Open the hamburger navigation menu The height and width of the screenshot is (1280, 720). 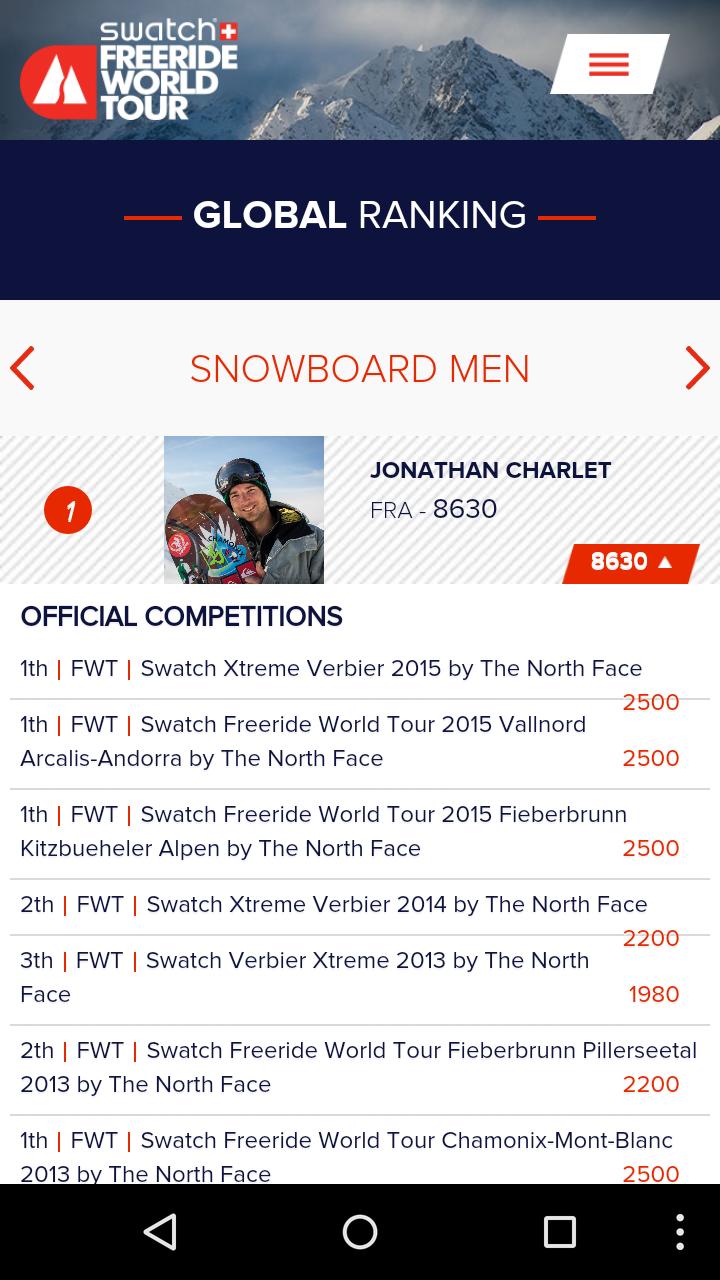pos(608,64)
